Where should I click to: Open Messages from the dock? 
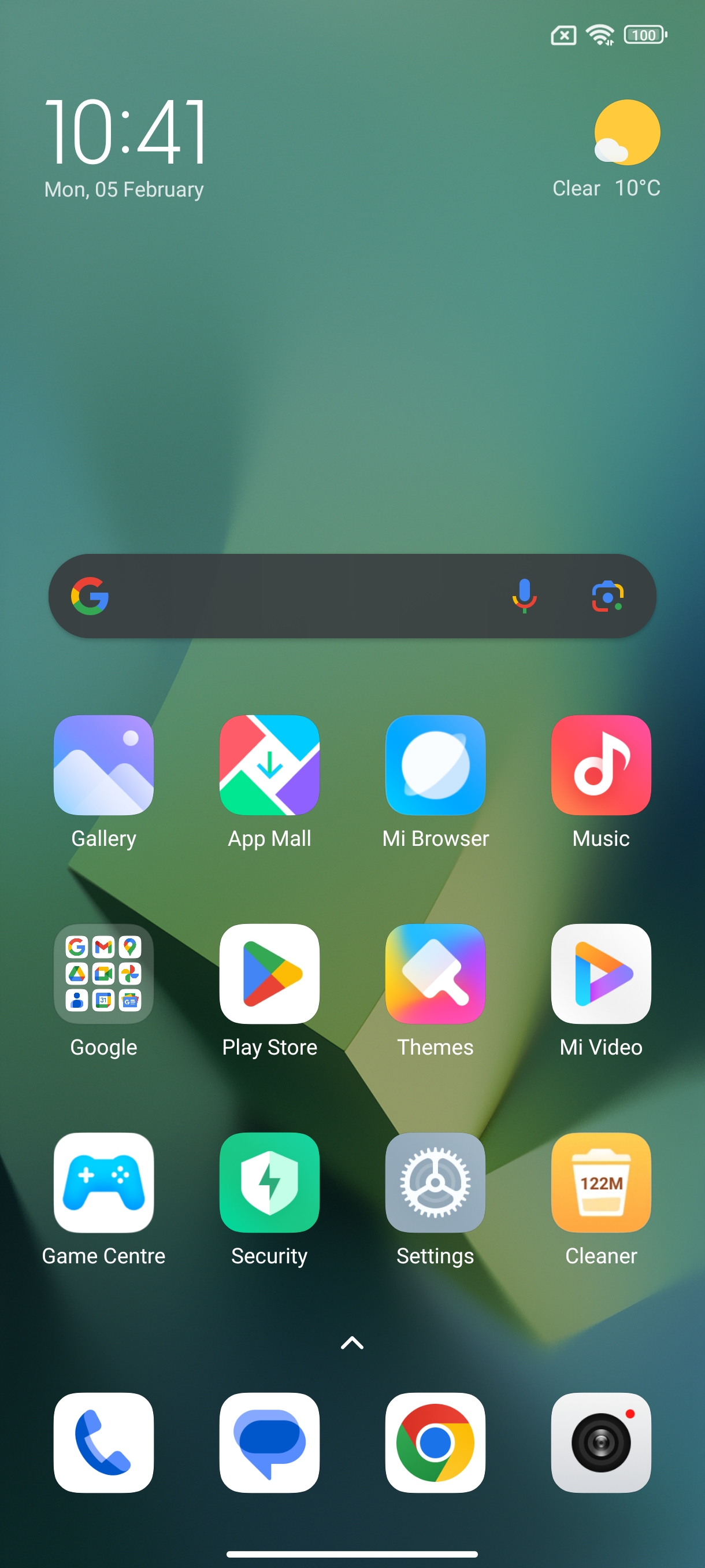tap(269, 1443)
